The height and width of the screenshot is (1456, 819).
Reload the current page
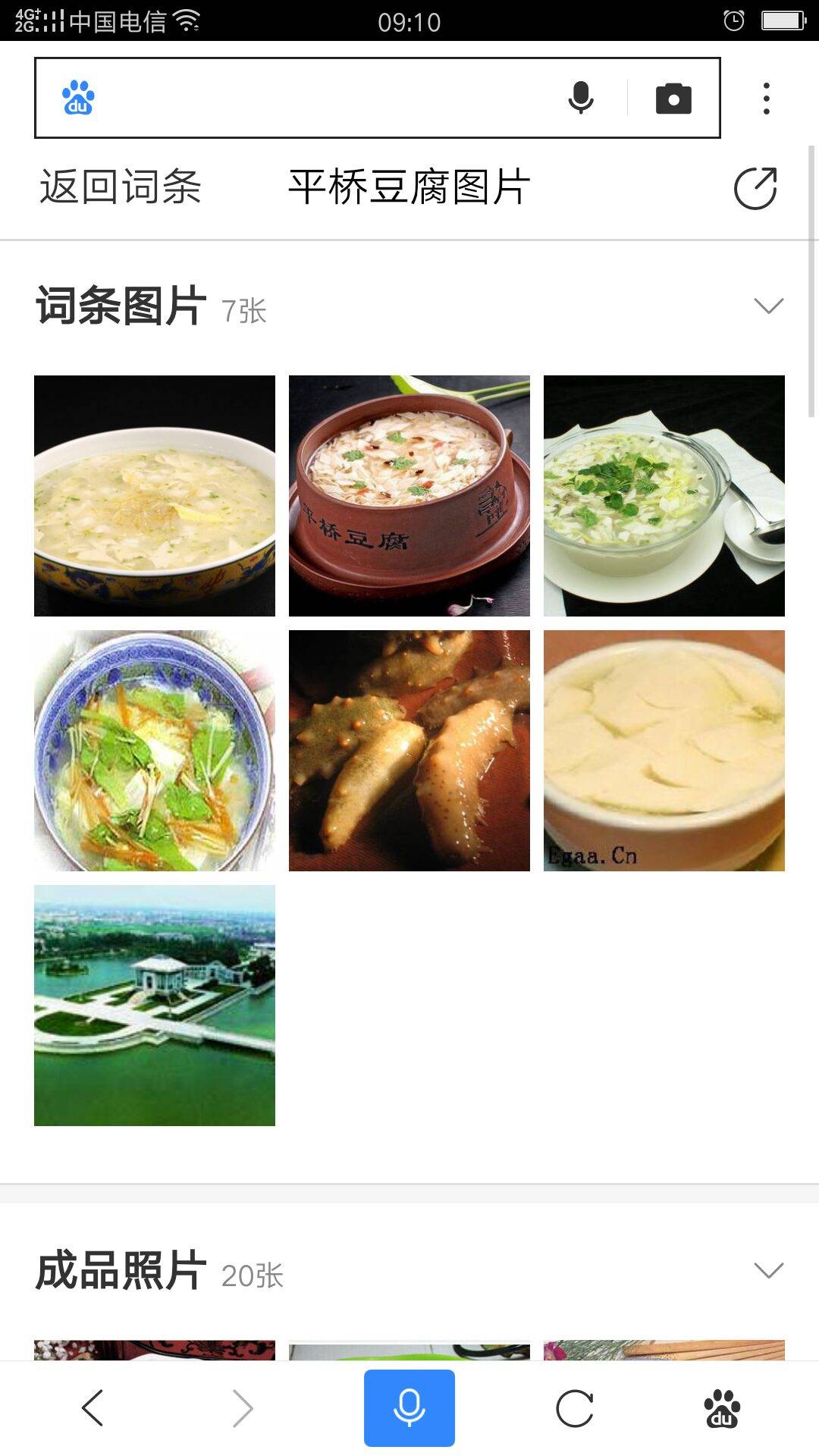point(575,1408)
